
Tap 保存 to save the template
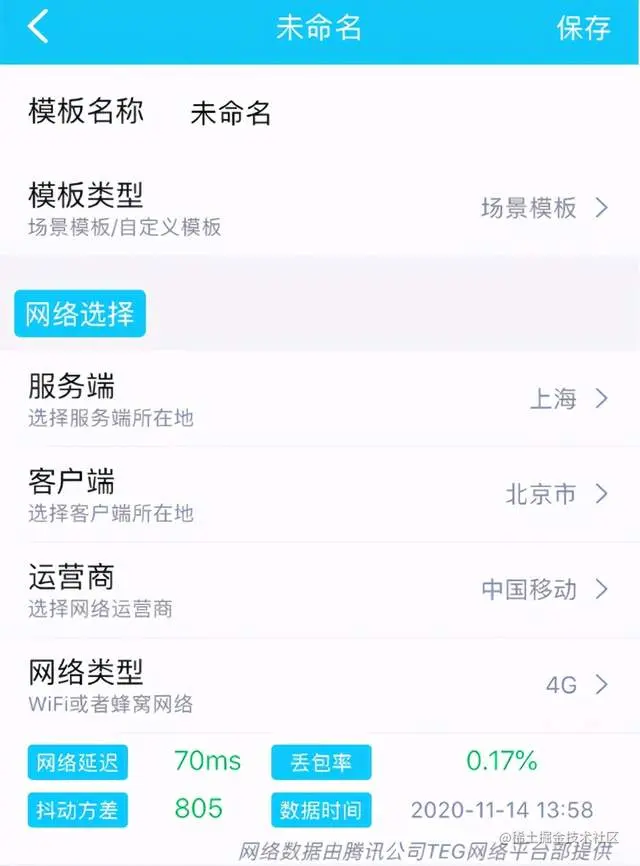tap(583, 28)
